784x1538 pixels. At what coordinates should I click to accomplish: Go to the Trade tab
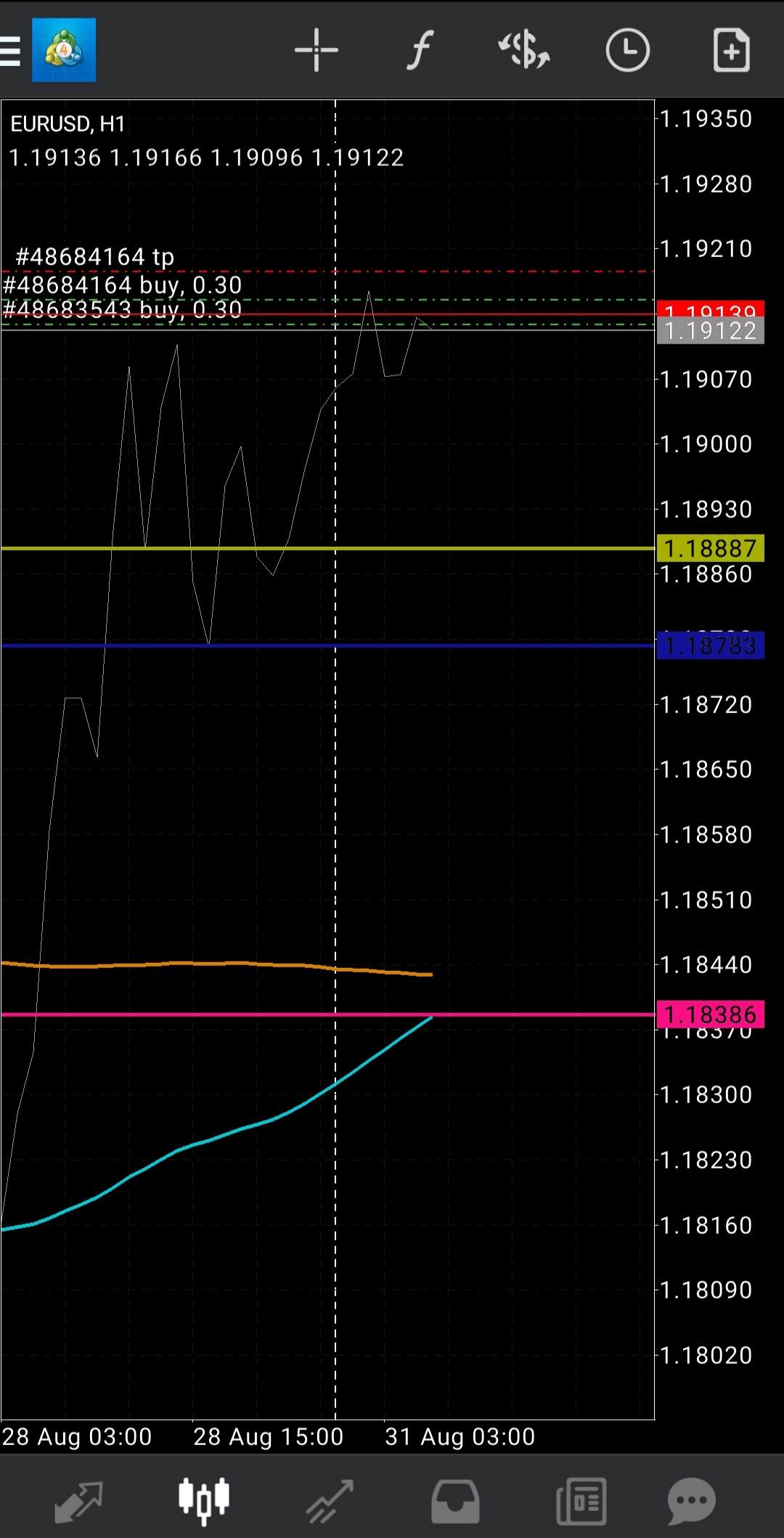[330, 1500]
